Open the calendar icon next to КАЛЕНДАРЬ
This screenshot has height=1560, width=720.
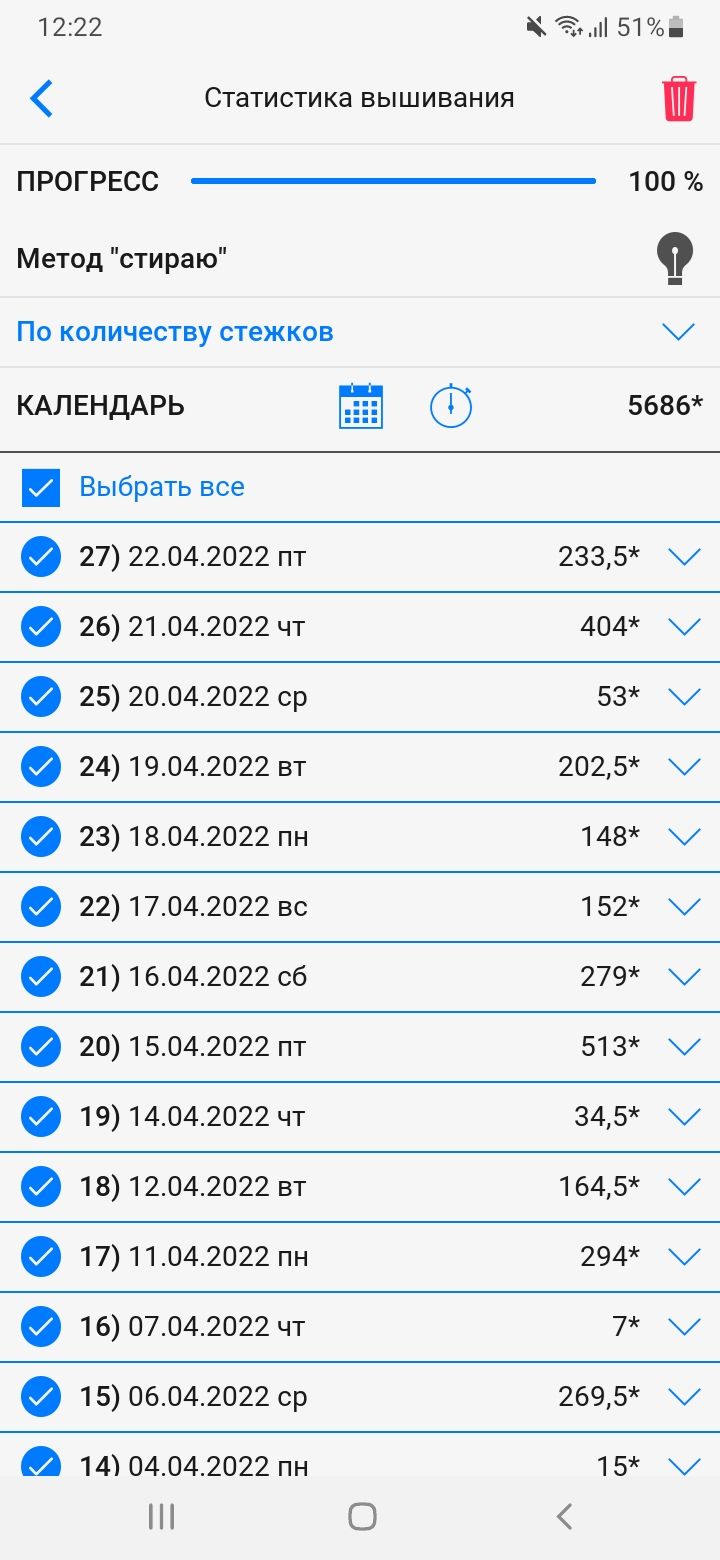tap(361, 406)
